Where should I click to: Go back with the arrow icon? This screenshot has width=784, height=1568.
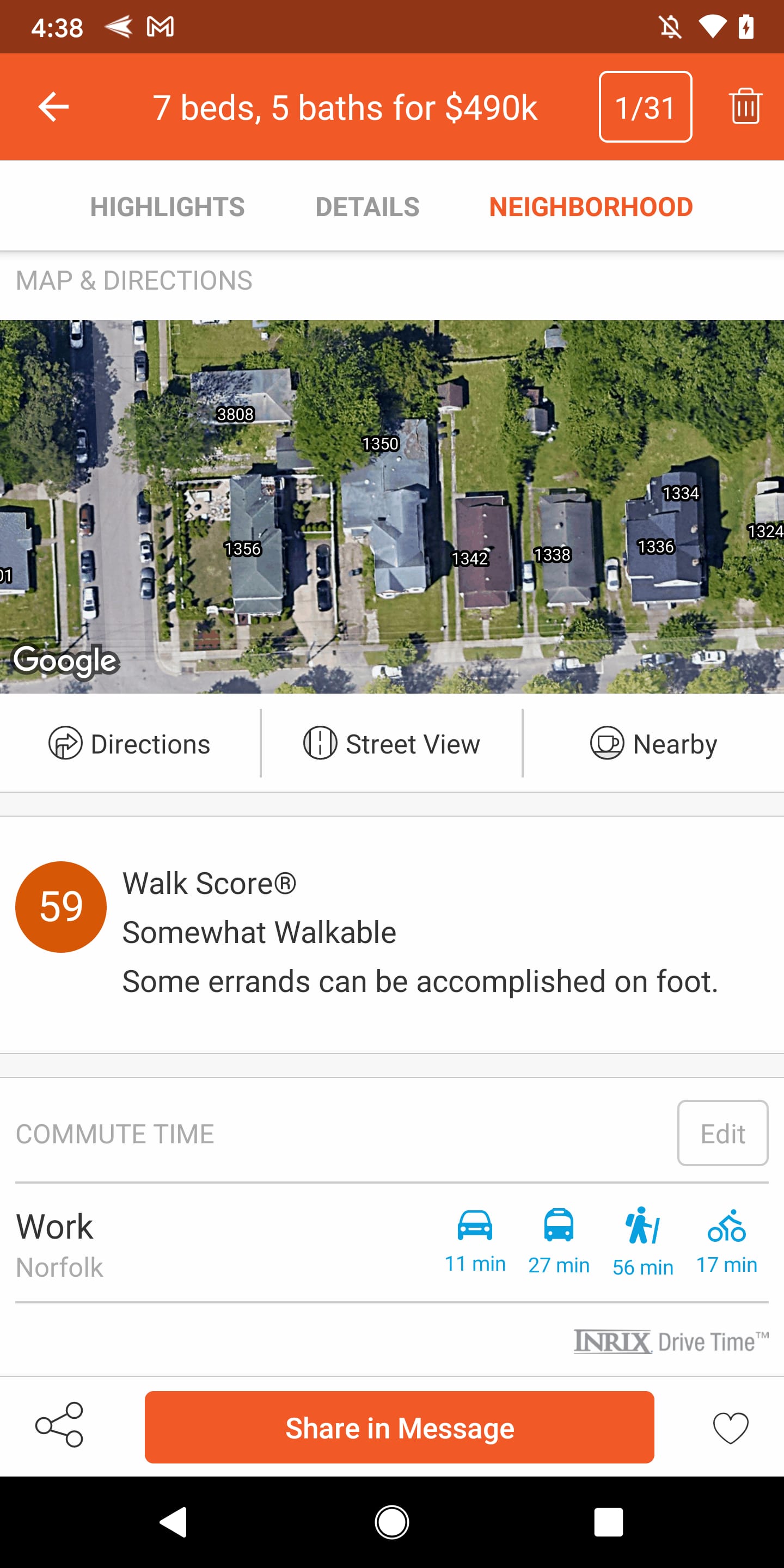coord(51,107)
